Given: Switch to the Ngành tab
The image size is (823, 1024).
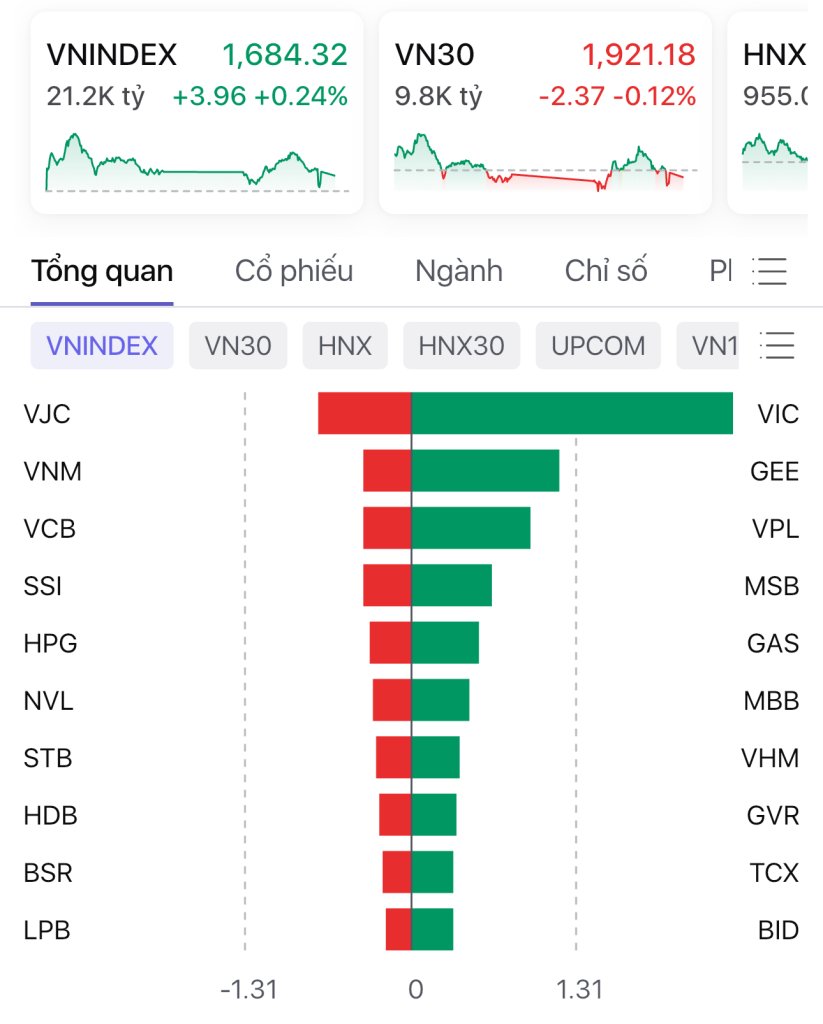Looking at the screenshot, I should (x=459, y=271).
